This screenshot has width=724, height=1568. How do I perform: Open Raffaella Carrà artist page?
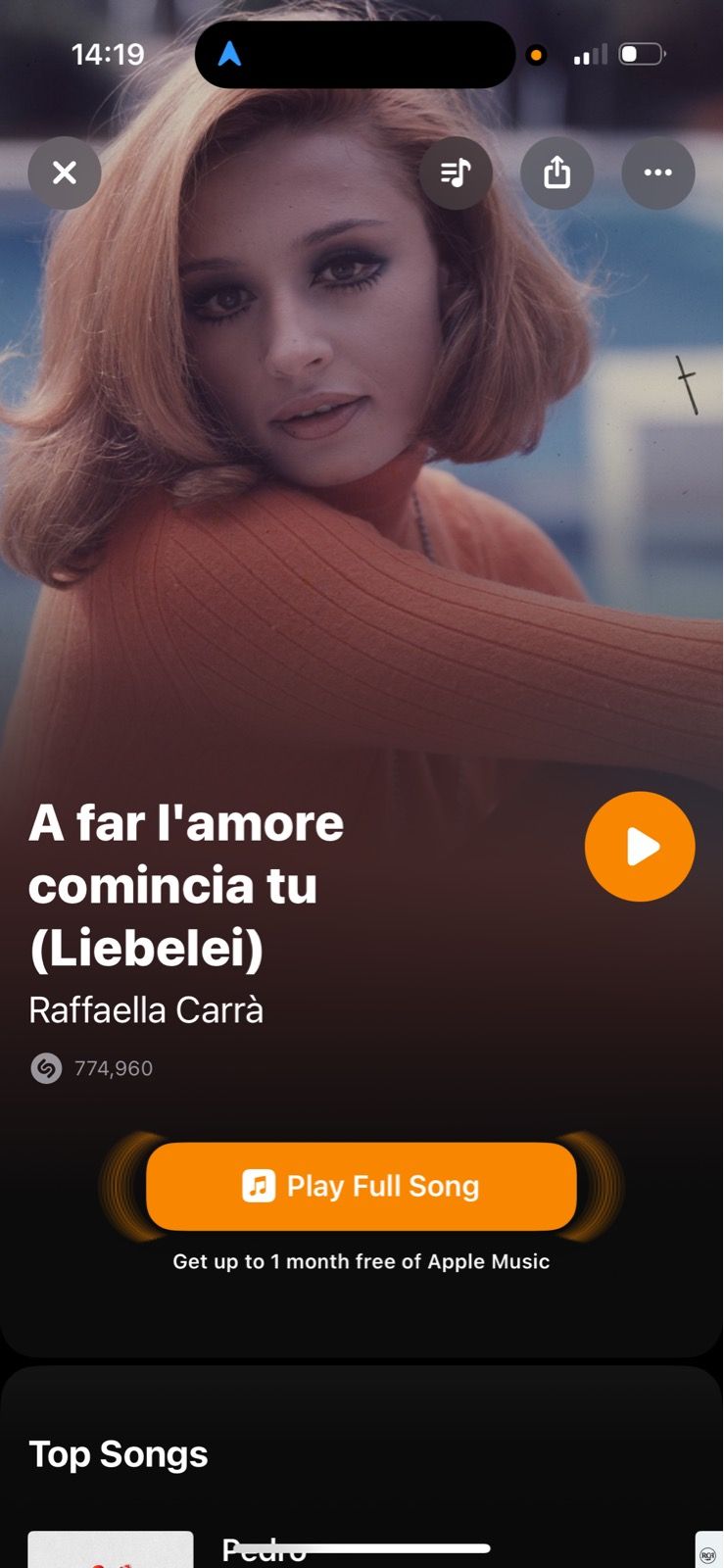point(146,1010)
